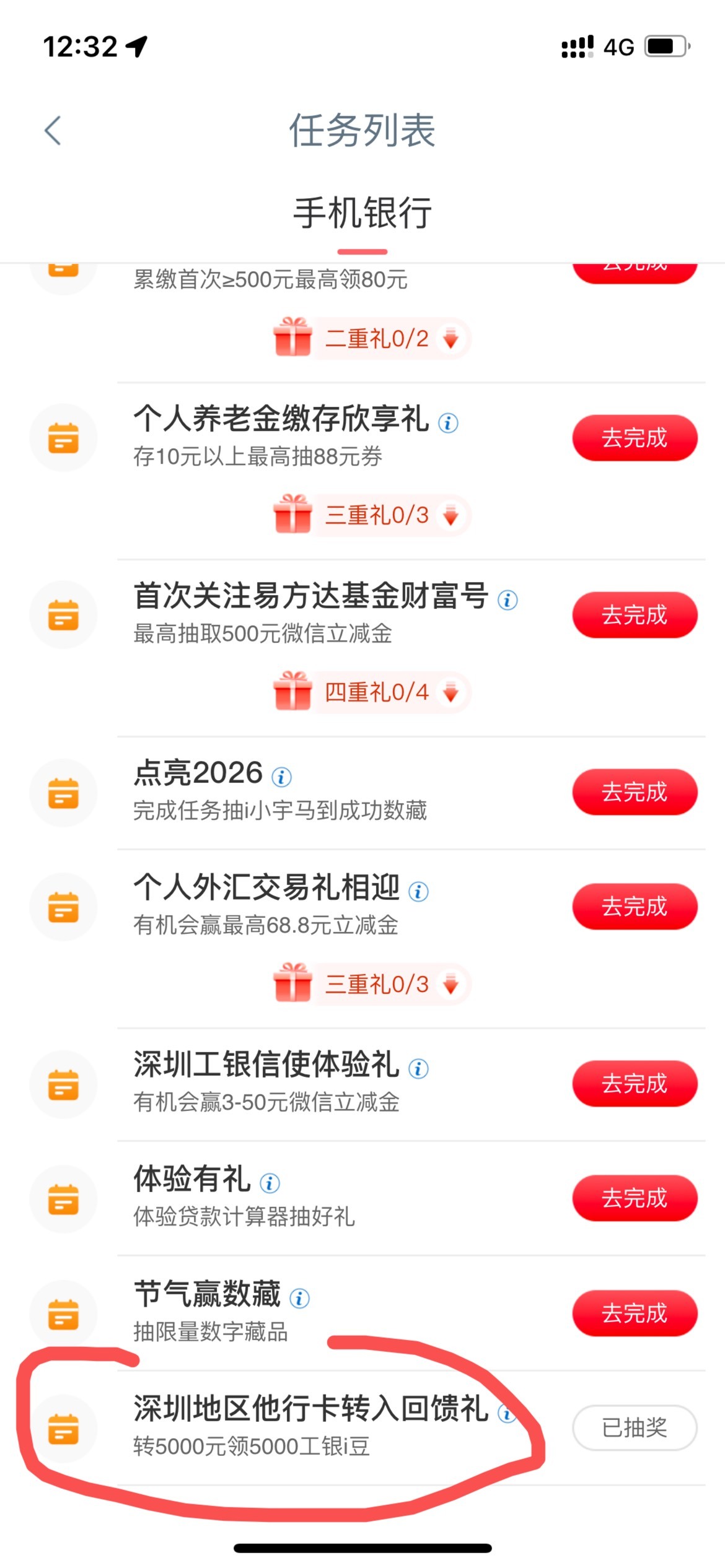Tap 已抽奖 on 深圳地区他行卡转入回馈礼

click(635, 1428)
